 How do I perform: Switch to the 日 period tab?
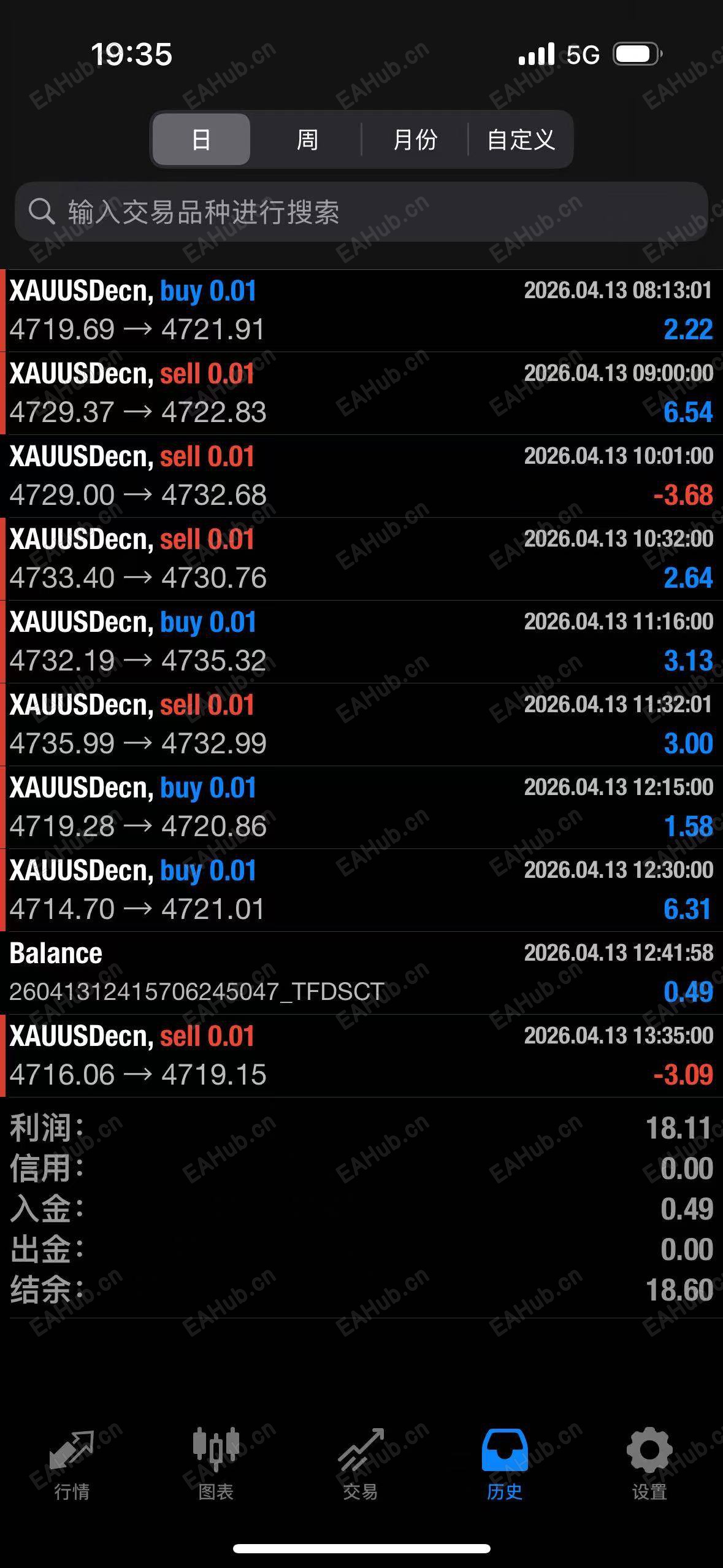click(201, 139)
